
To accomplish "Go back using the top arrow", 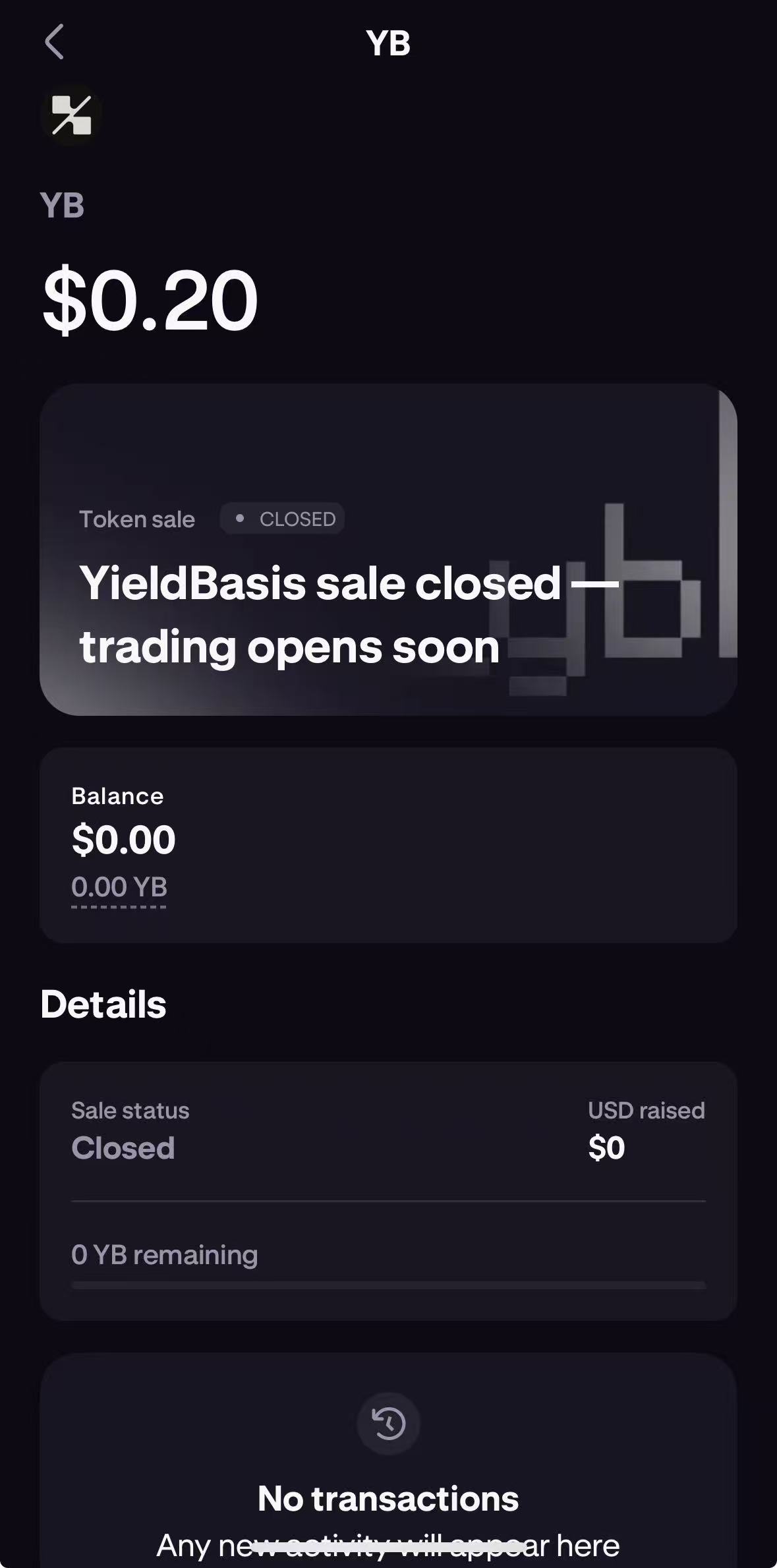I will 55,42.
